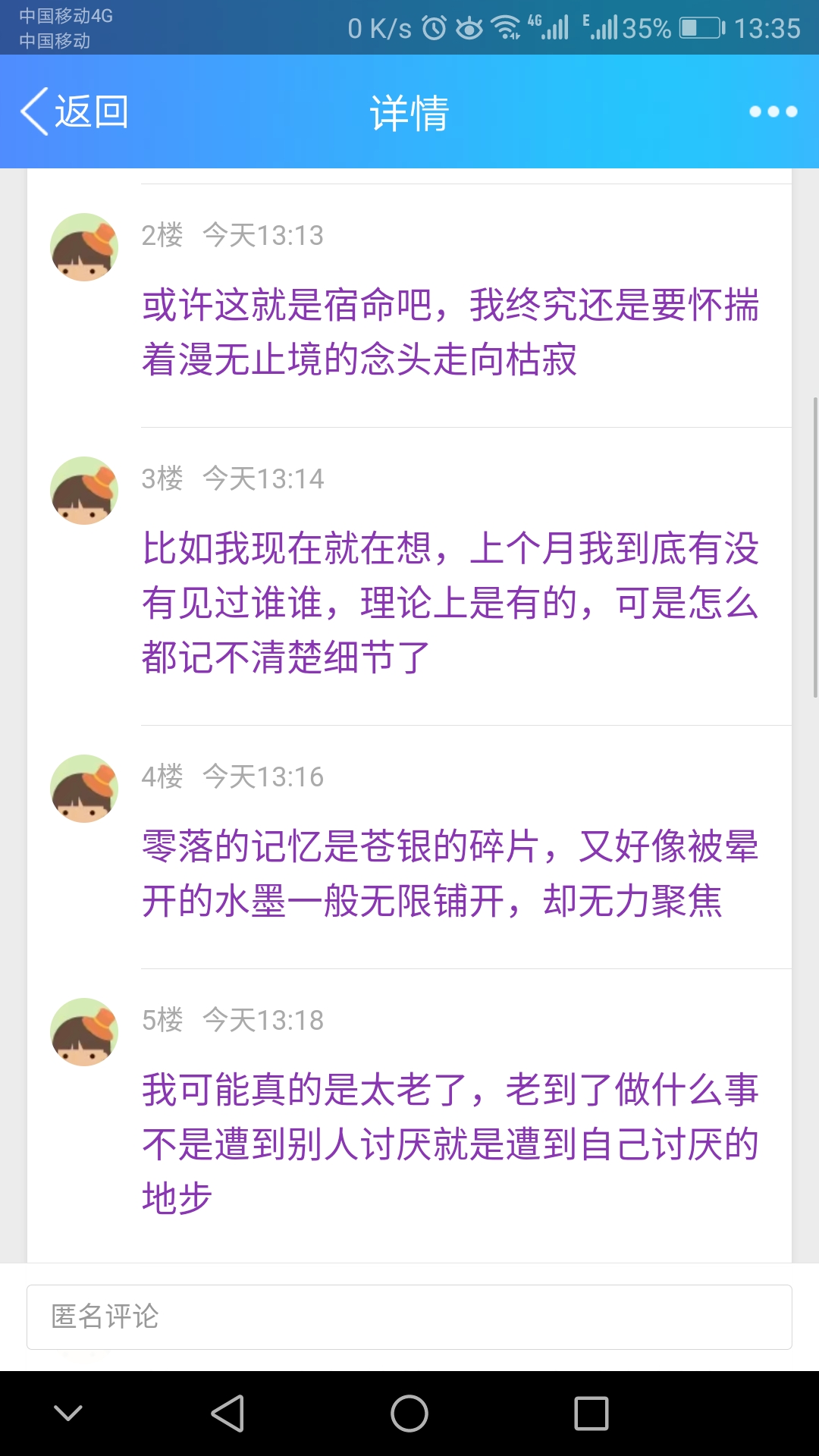The image size is (819, 1456).
Task: Open the avatar of the 2楼 commenter
Action: [84, 247]
